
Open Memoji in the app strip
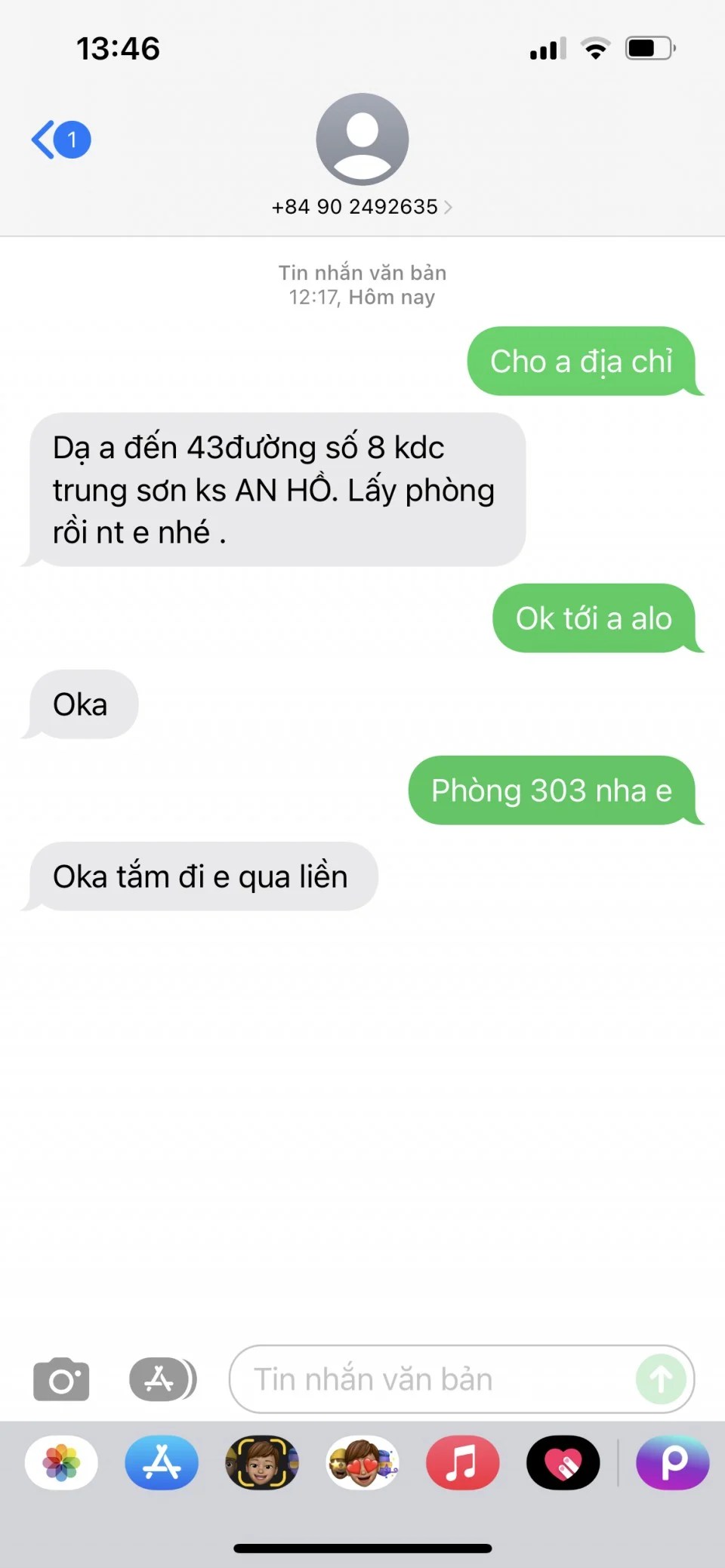[x=262, y=1462]
